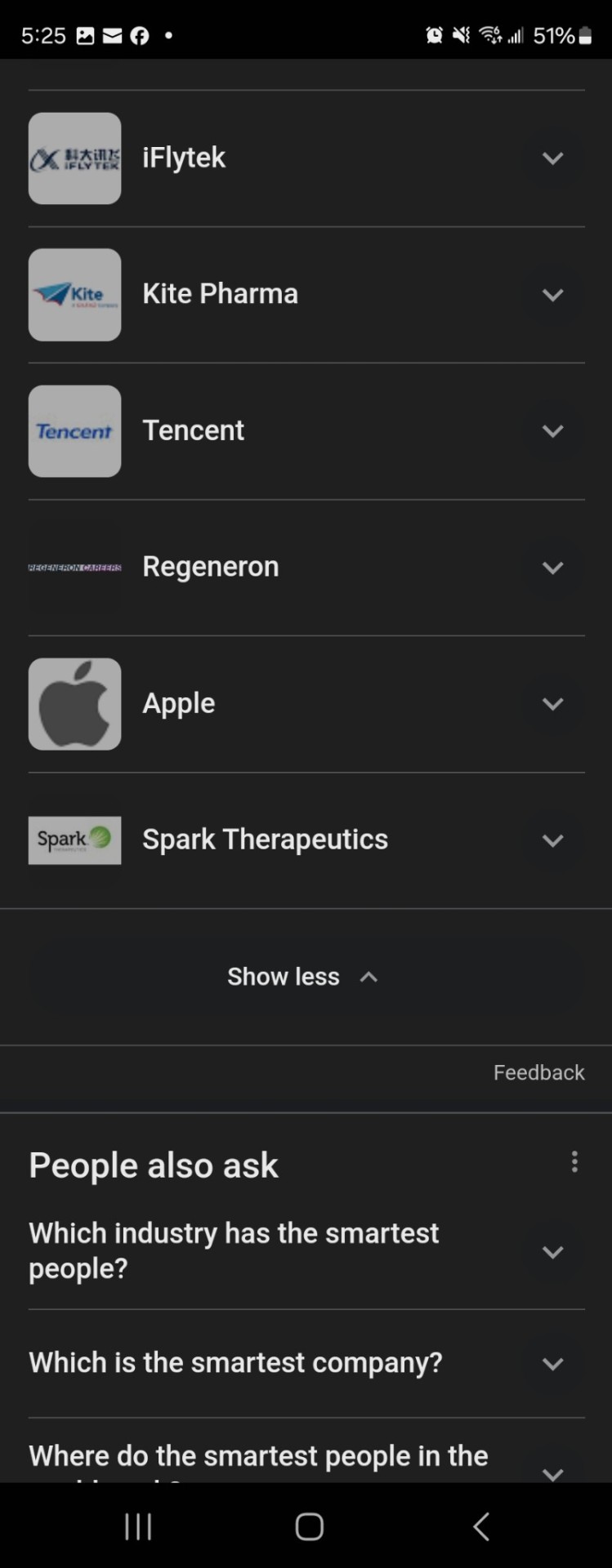Open People also ask overflow menu
Screen dimensions: 612x1568
tap(574, 1162)
